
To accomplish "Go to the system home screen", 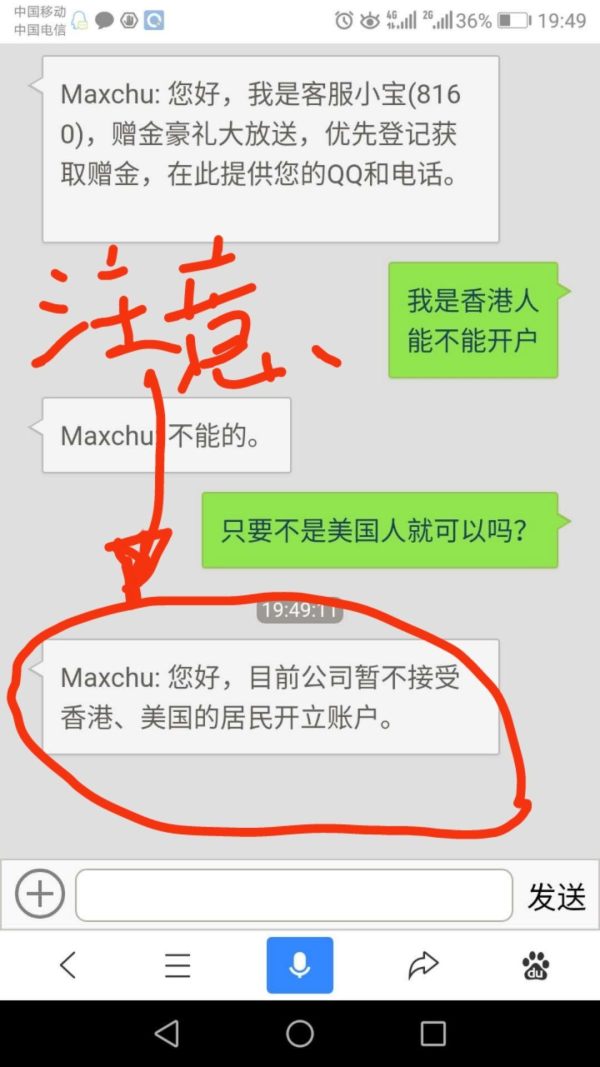I will [x=300, y=1033].
